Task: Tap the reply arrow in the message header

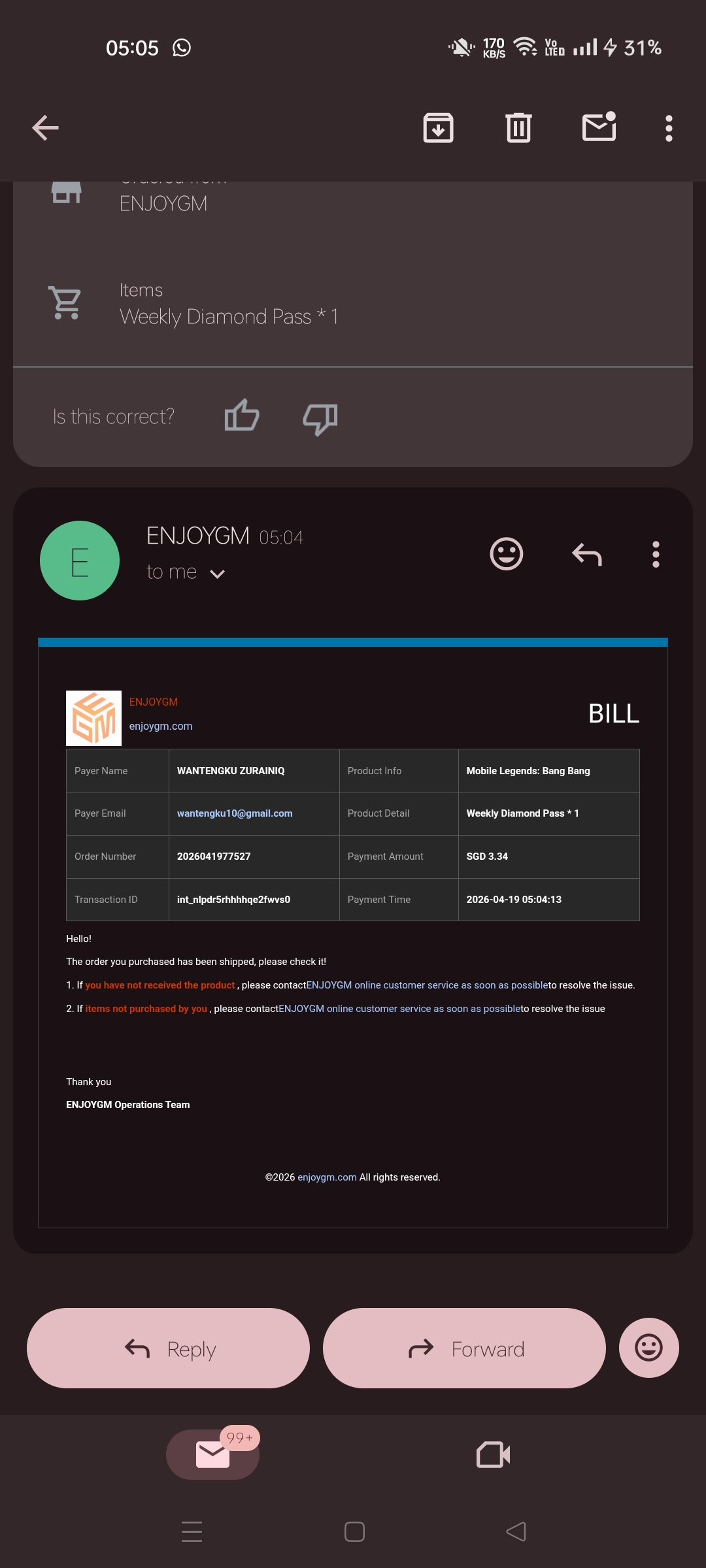Action: 587,555
